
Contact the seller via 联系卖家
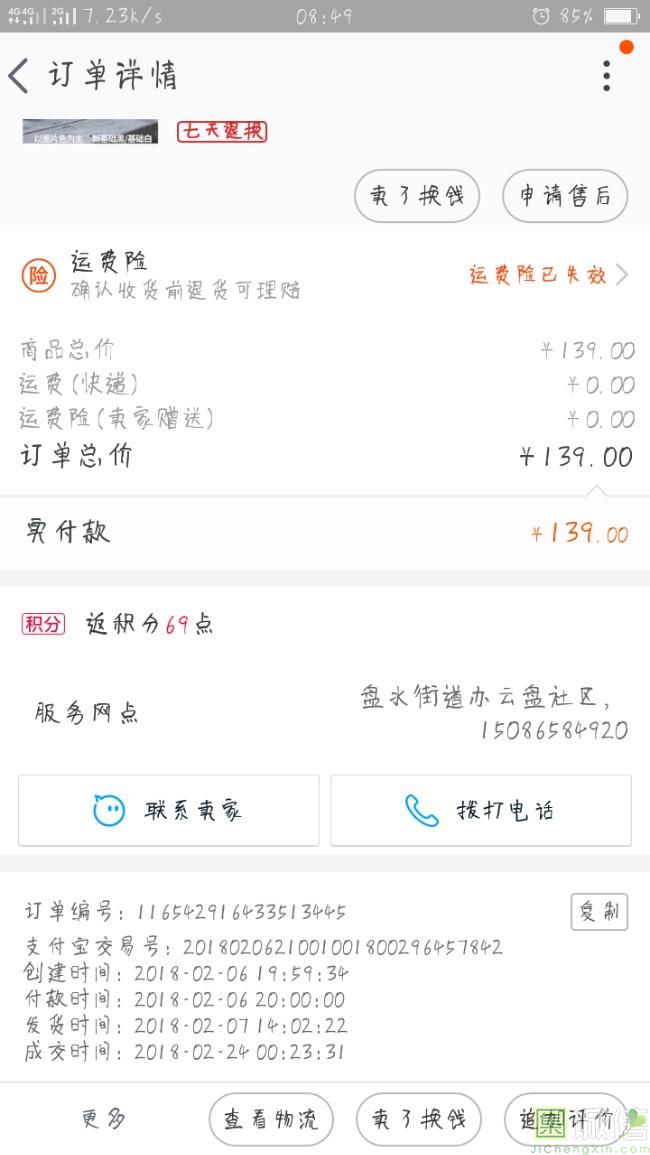pos(169,810)
